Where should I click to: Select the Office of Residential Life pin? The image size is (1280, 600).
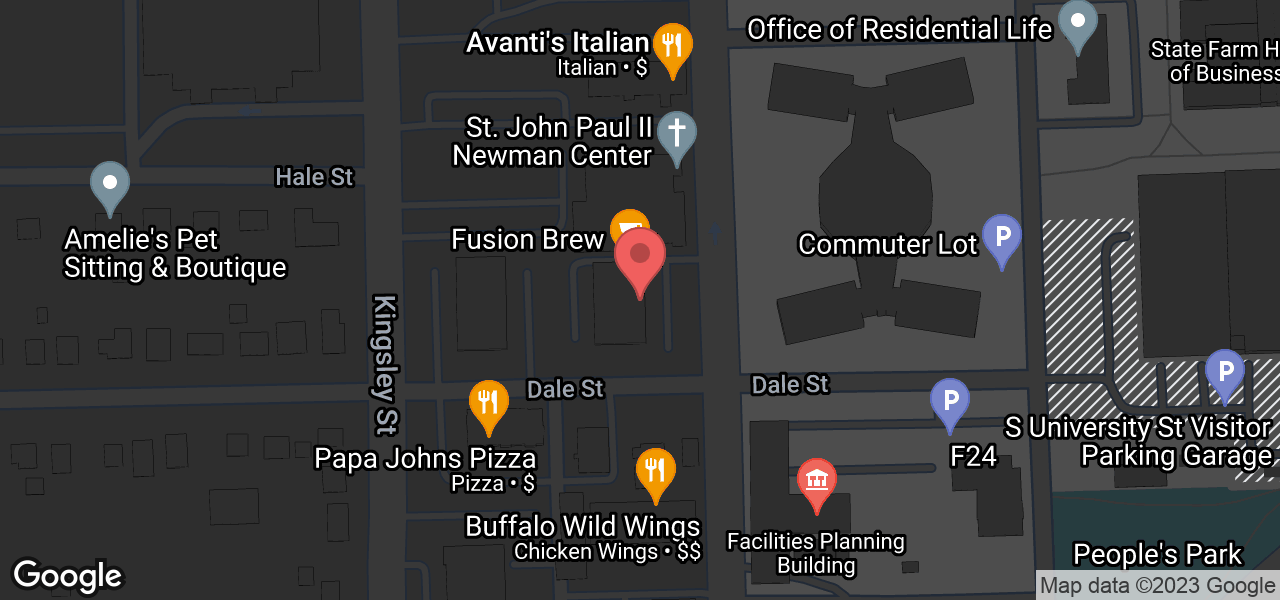(x=1078, y=23)
